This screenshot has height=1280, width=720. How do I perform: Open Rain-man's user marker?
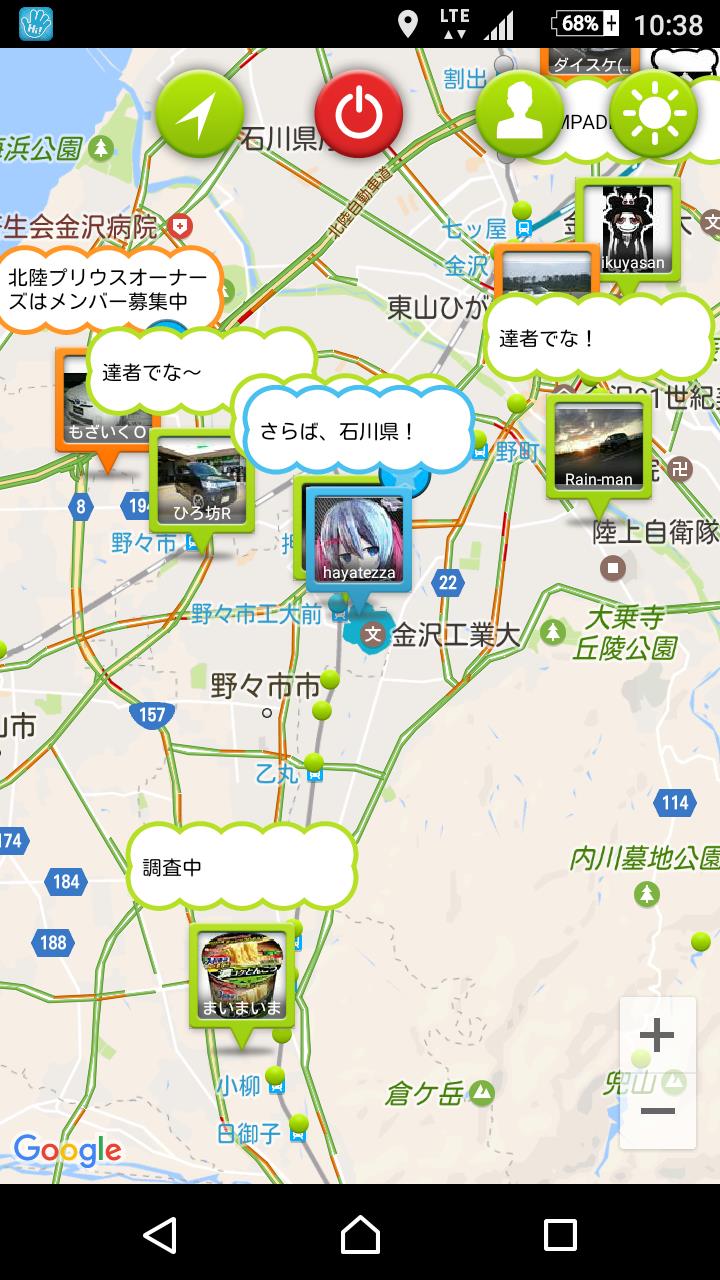(x=598, y=447)
